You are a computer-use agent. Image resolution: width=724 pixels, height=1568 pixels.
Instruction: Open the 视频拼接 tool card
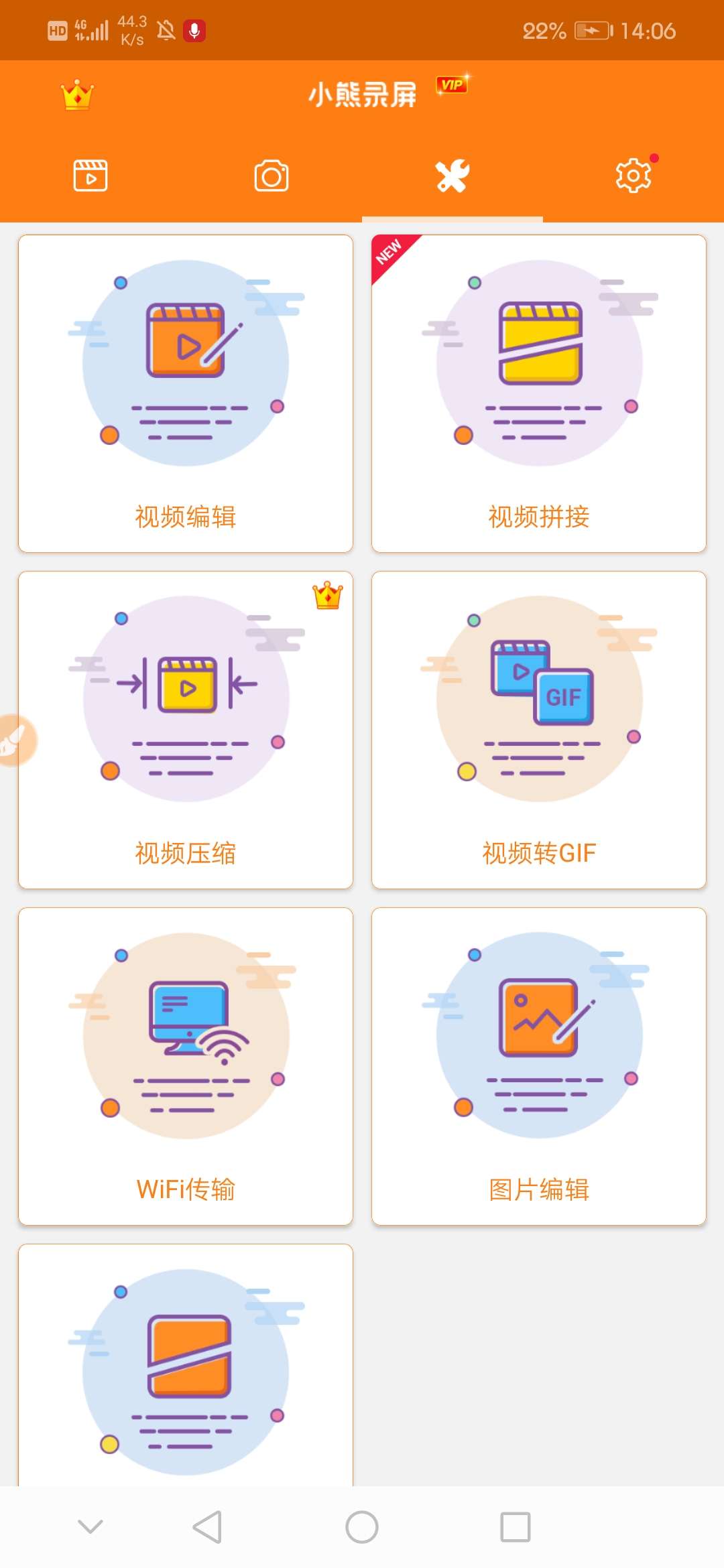pyautogui.click(x=539, y=393)
